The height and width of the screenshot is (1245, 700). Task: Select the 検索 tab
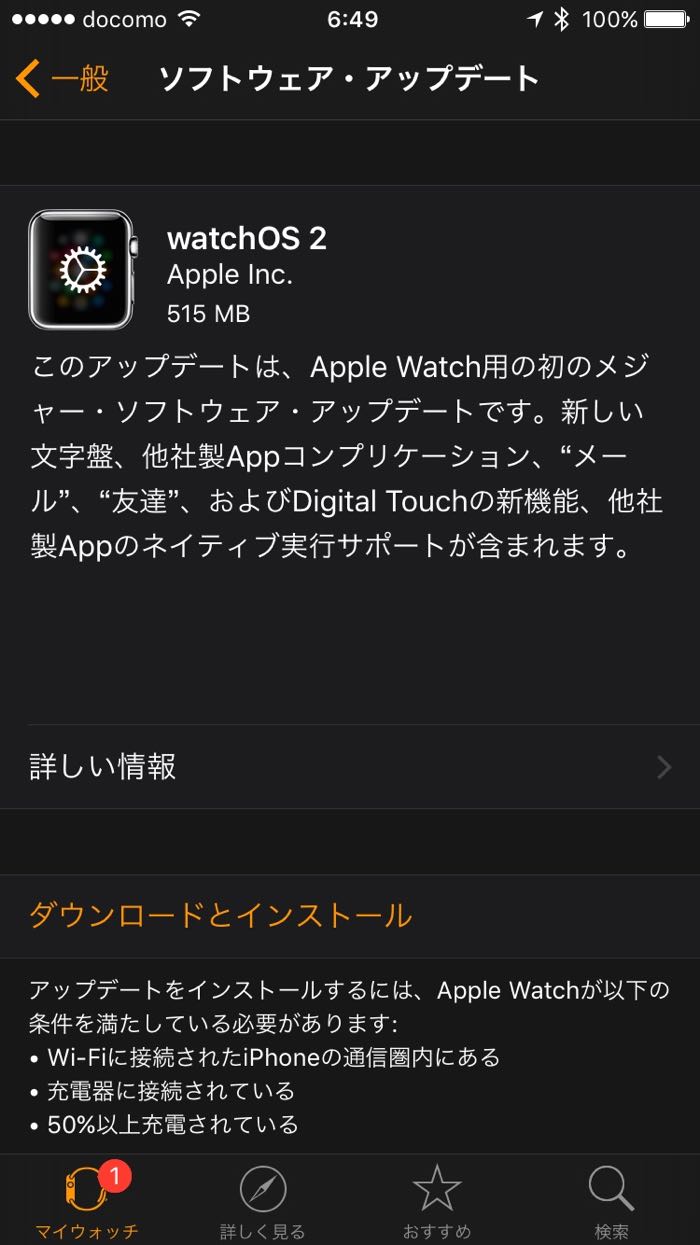pos(611,1202)
